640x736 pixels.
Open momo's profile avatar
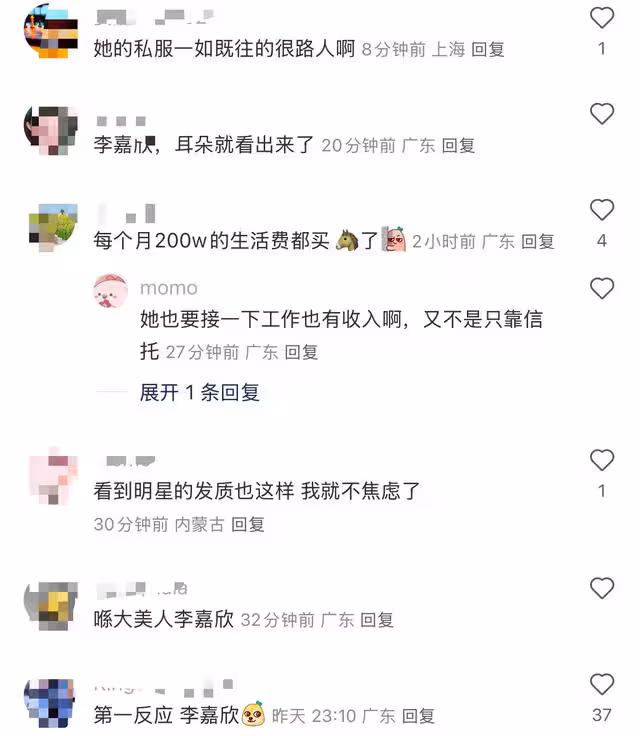pyautogui.click(x=110, y=291)
